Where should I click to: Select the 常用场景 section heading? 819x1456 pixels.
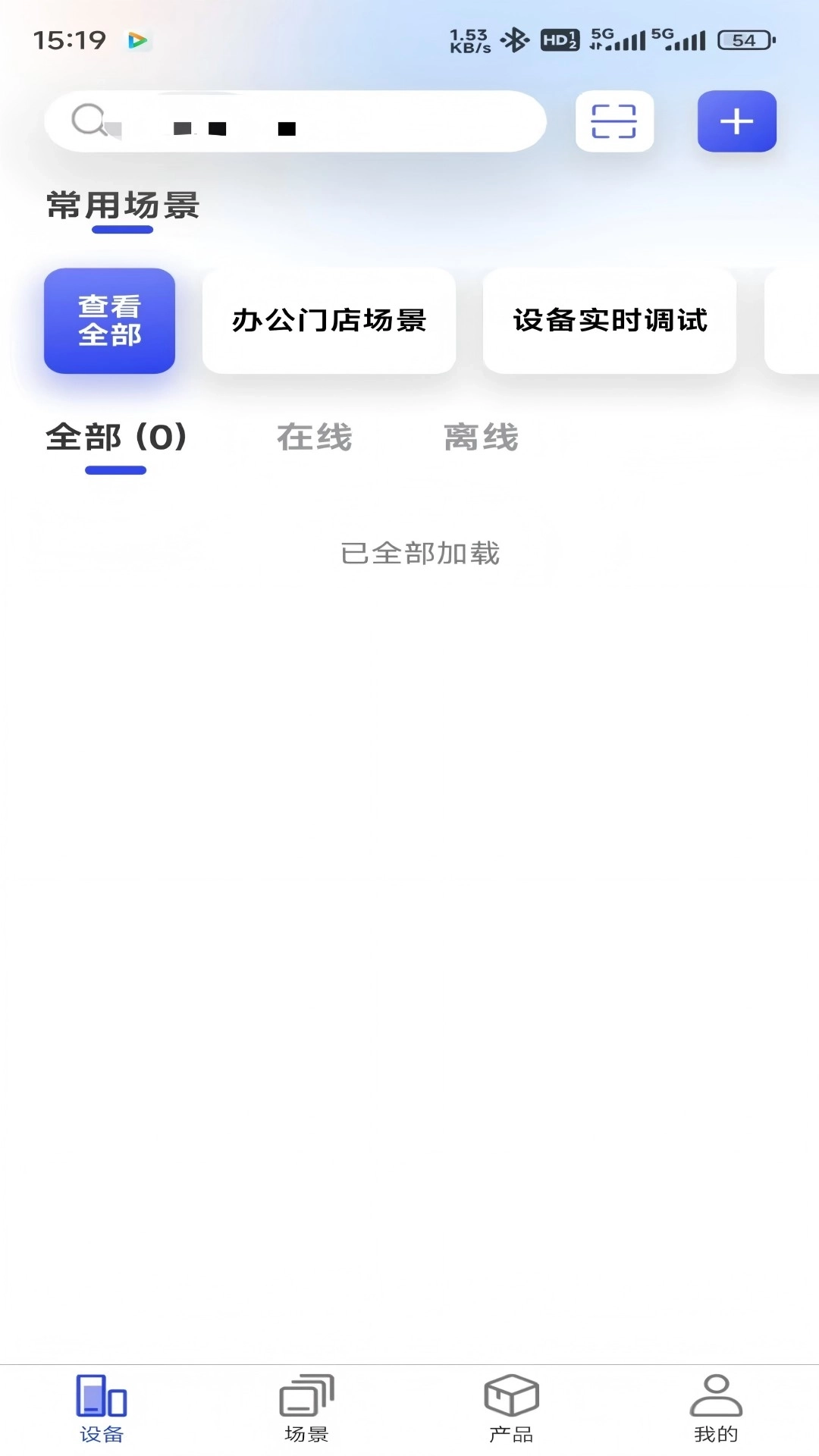[121, 206]
